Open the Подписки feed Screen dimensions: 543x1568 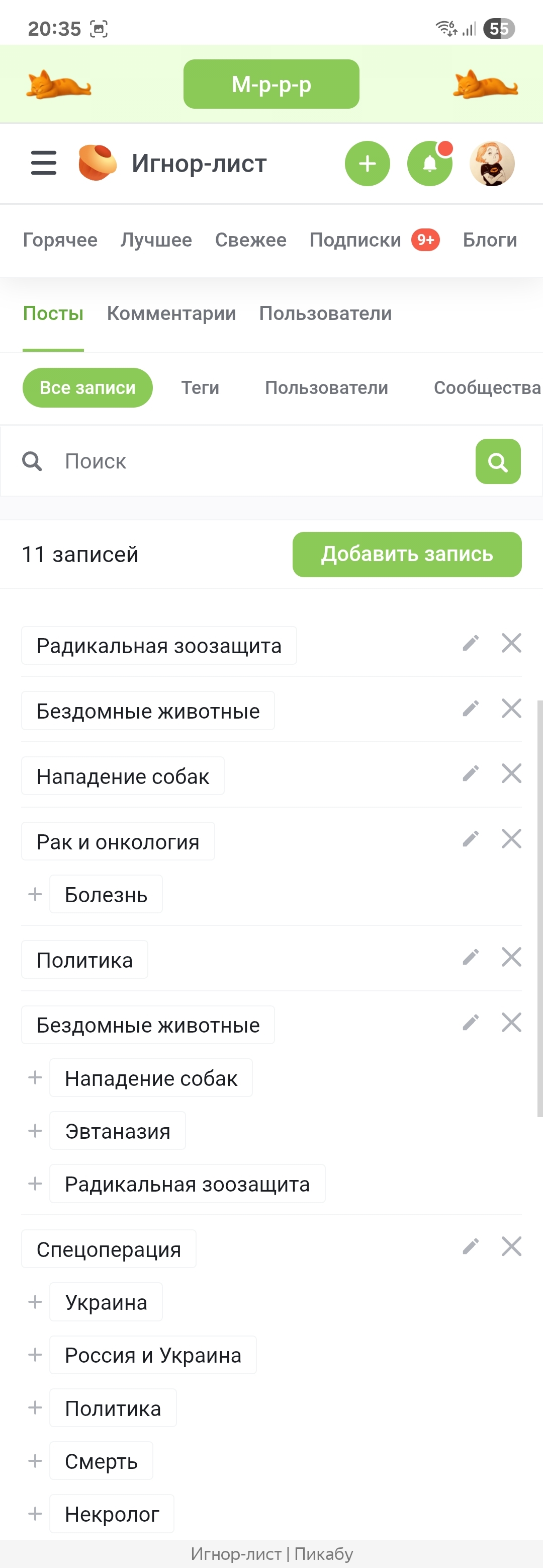tap(355, 240)
